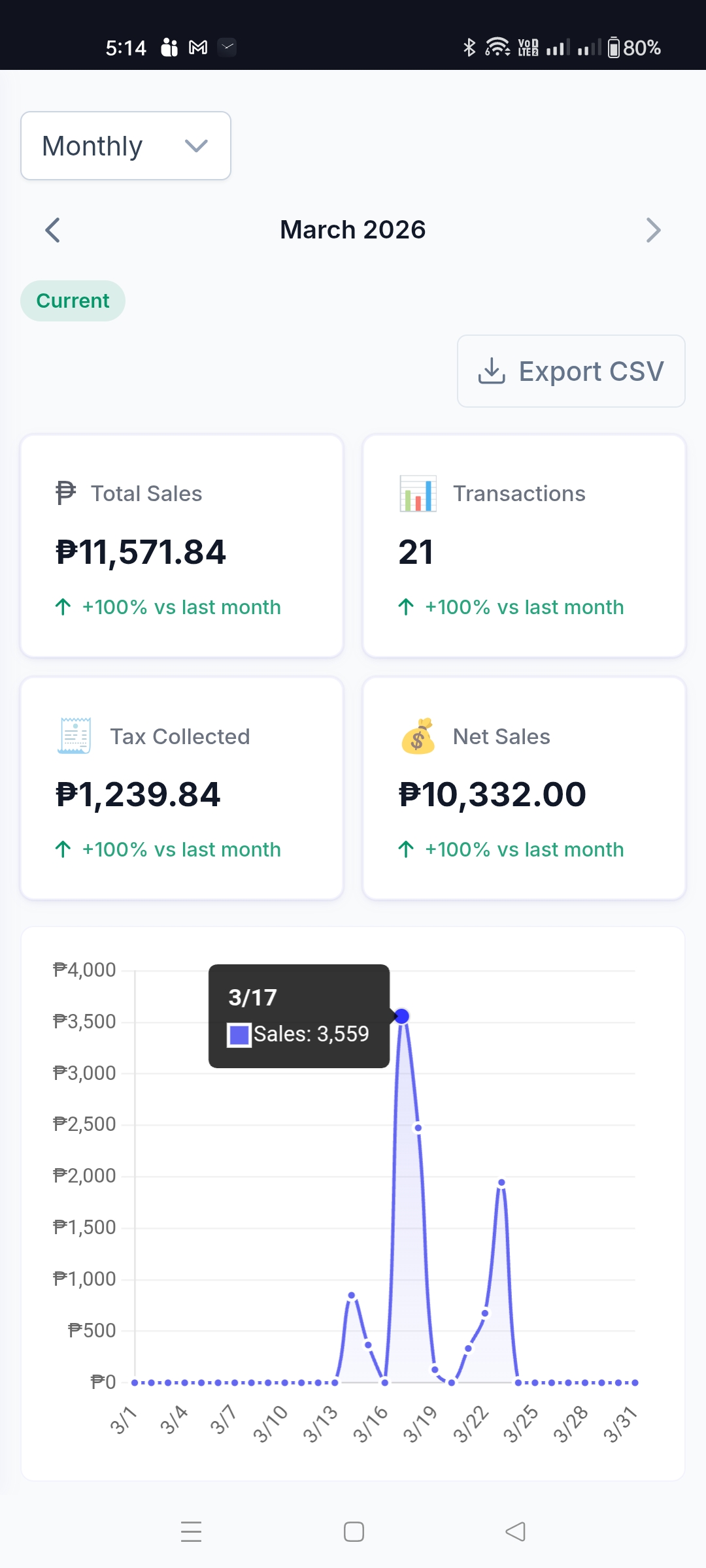Screen dimensions: 706x1568
Task: Tap the Current status badge
Action: (73, 301)
